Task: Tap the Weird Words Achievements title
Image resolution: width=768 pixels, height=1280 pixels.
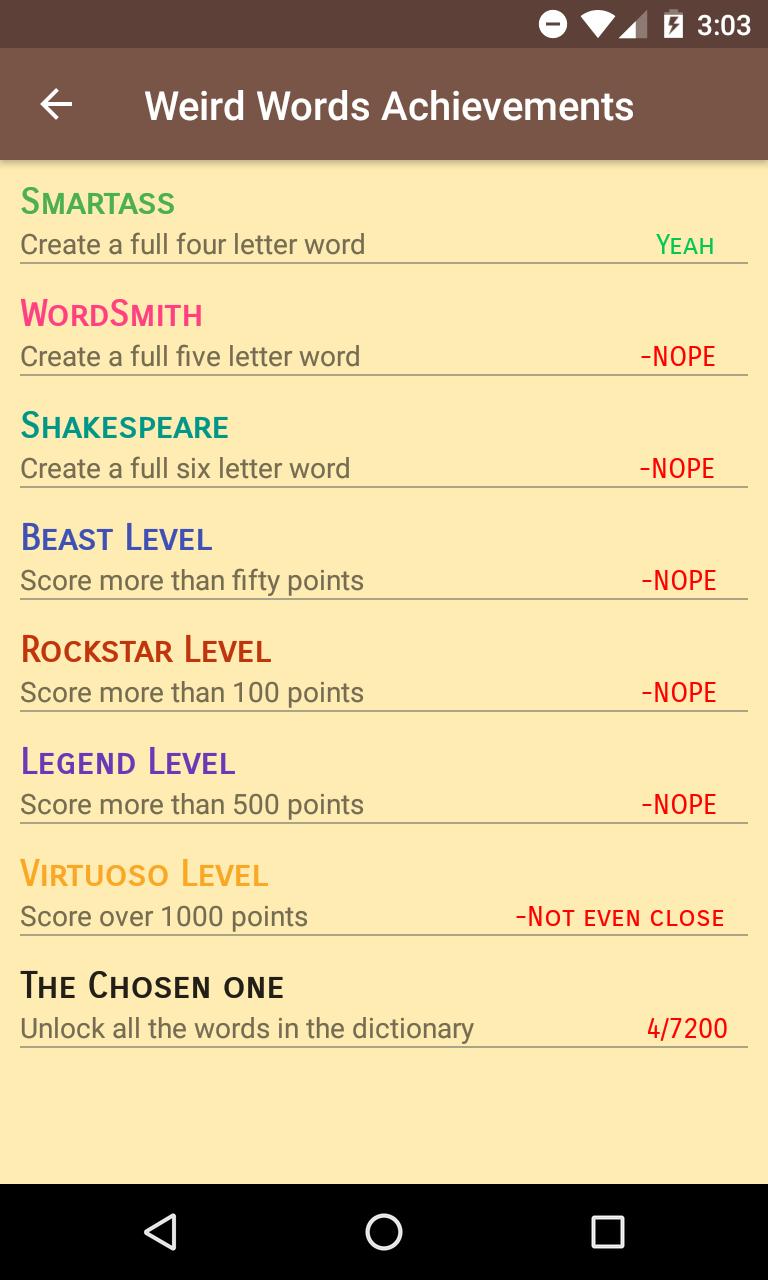Action: click(389, 103)
